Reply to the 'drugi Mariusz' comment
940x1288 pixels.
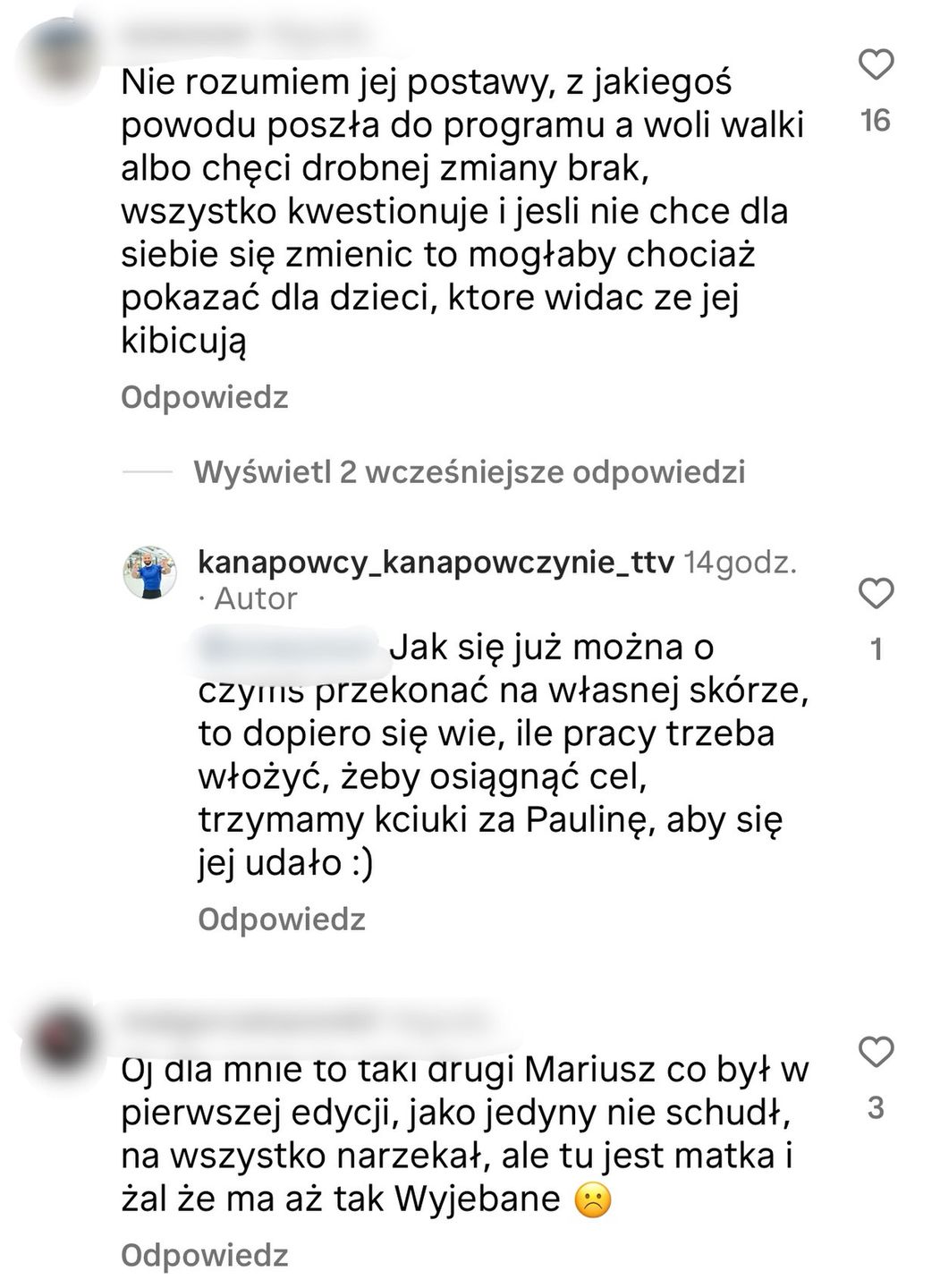204,1256
